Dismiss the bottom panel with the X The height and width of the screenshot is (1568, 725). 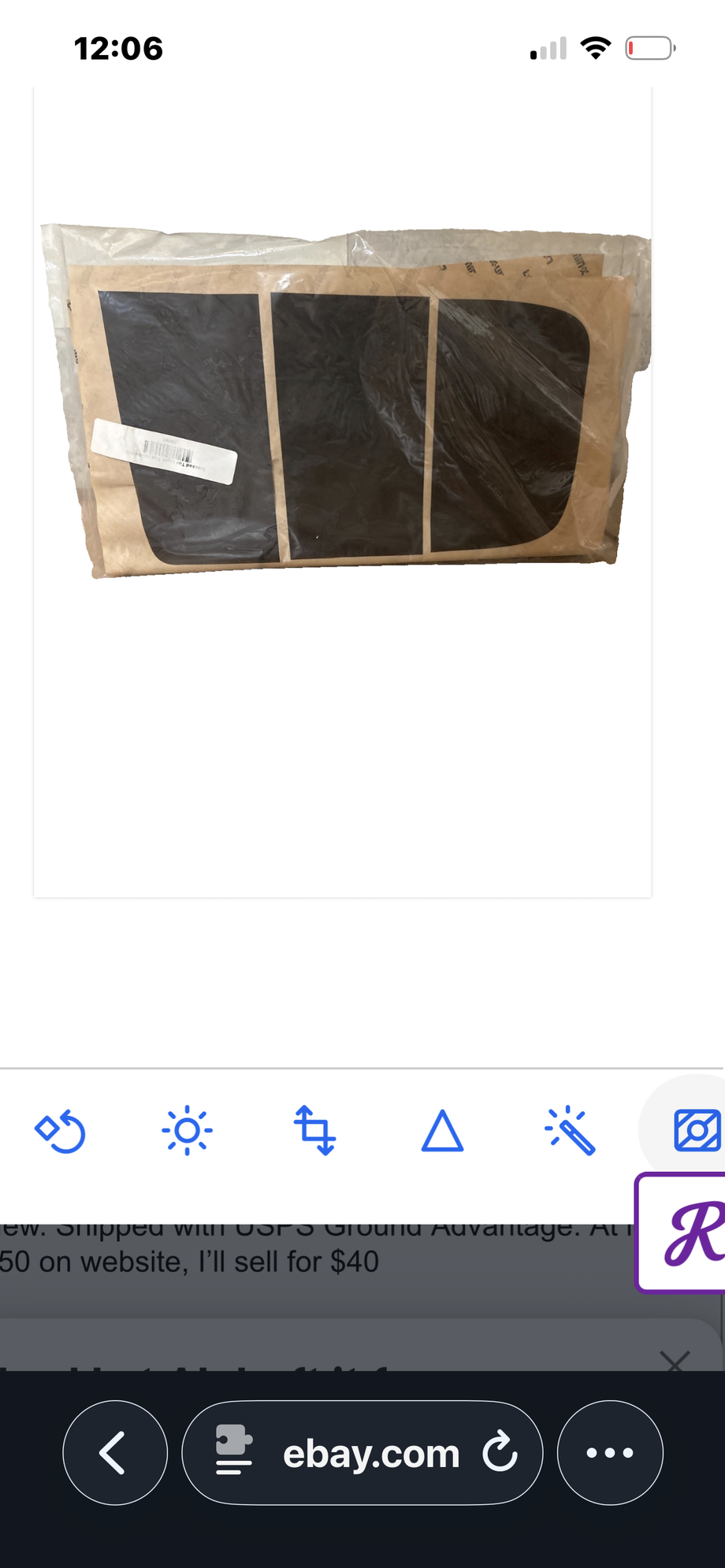click(x=675, y=1361)
